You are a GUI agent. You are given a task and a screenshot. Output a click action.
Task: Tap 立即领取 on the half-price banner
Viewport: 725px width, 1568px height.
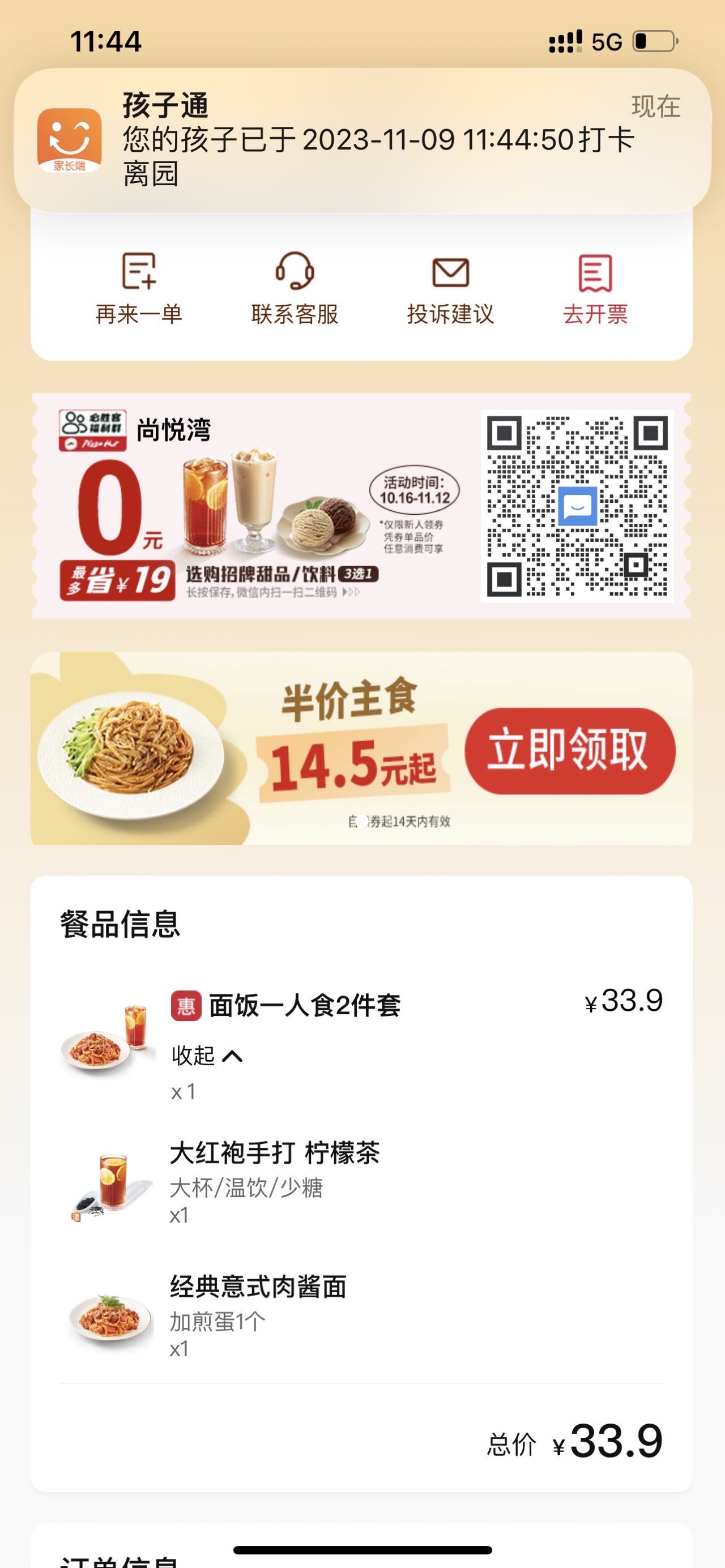tap(570, 750)
